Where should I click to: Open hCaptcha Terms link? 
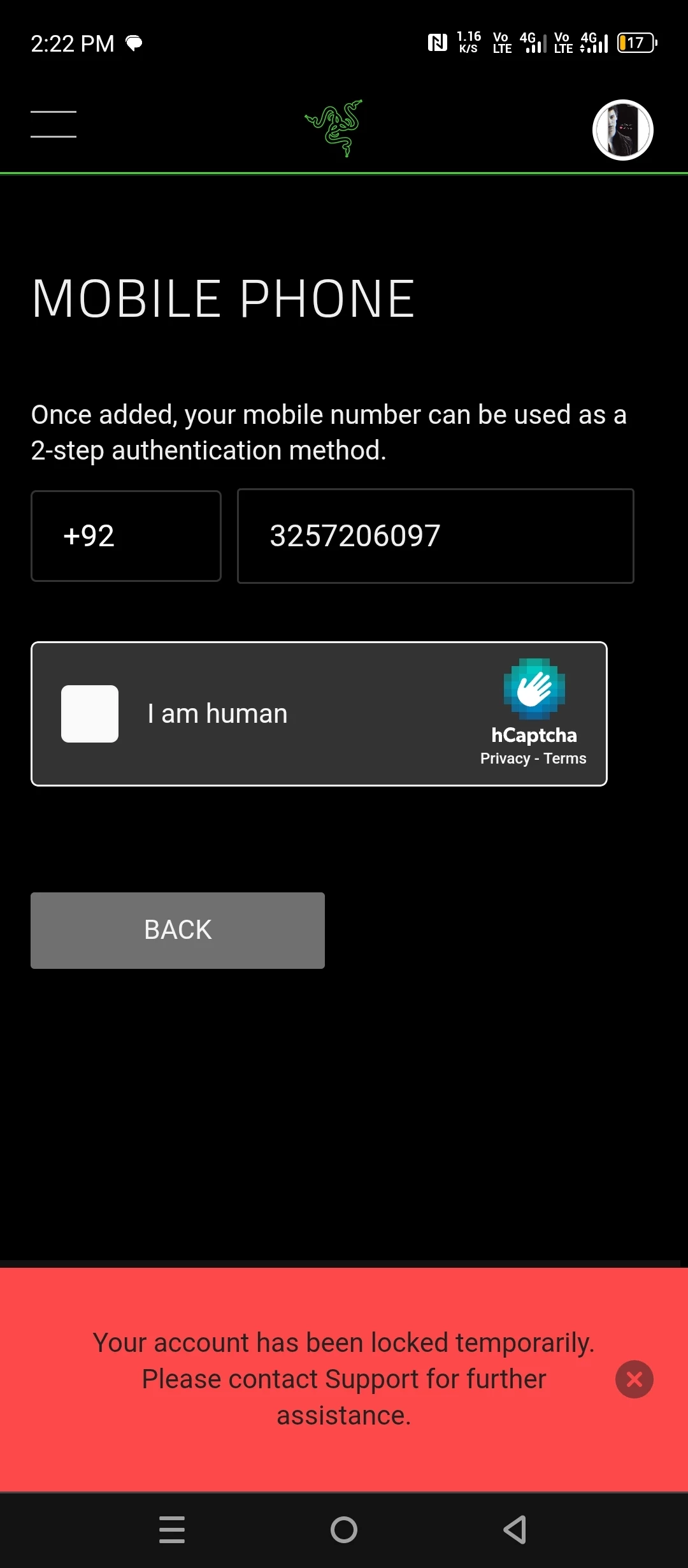[x=565, y=759]
